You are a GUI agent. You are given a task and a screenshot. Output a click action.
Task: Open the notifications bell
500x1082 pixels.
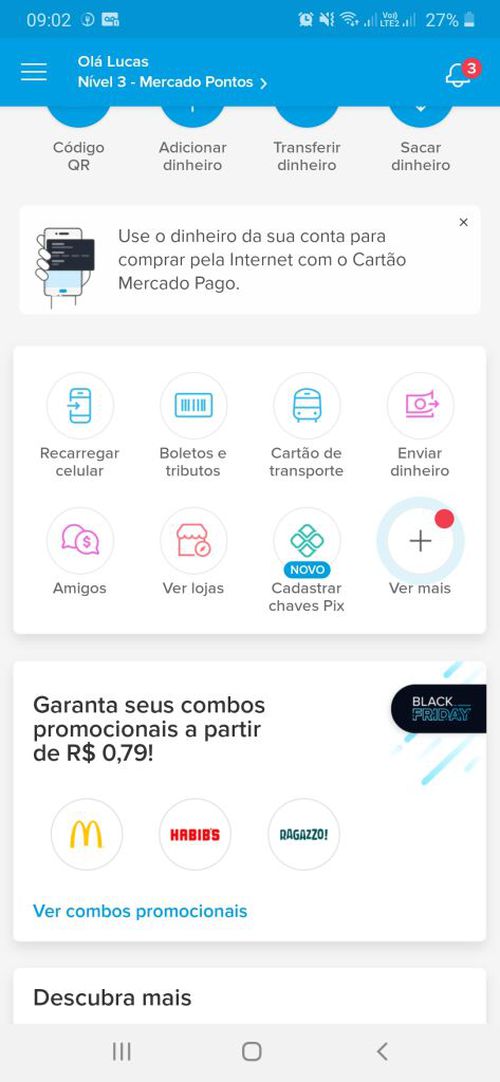coord(459,73)
